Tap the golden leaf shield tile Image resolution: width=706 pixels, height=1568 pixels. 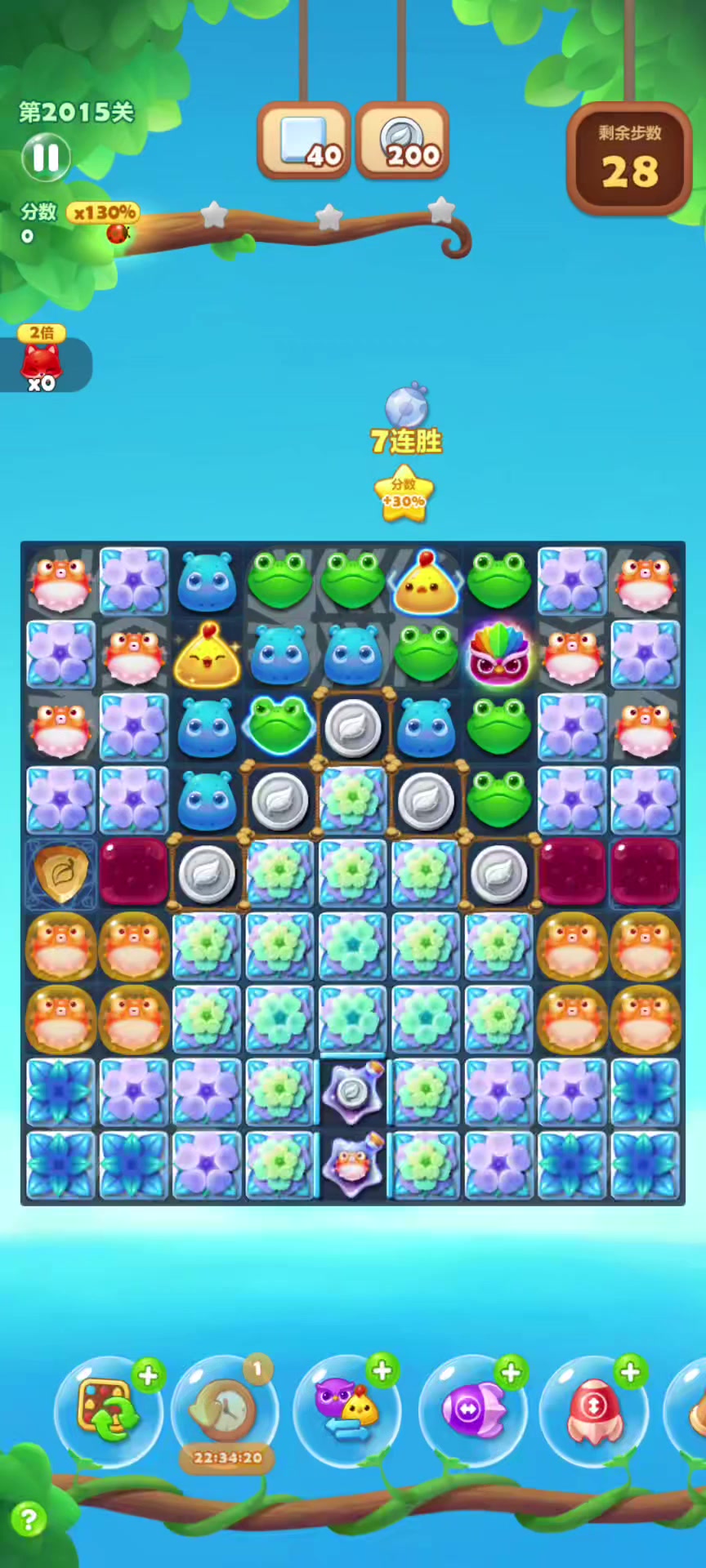pos(61,873)
